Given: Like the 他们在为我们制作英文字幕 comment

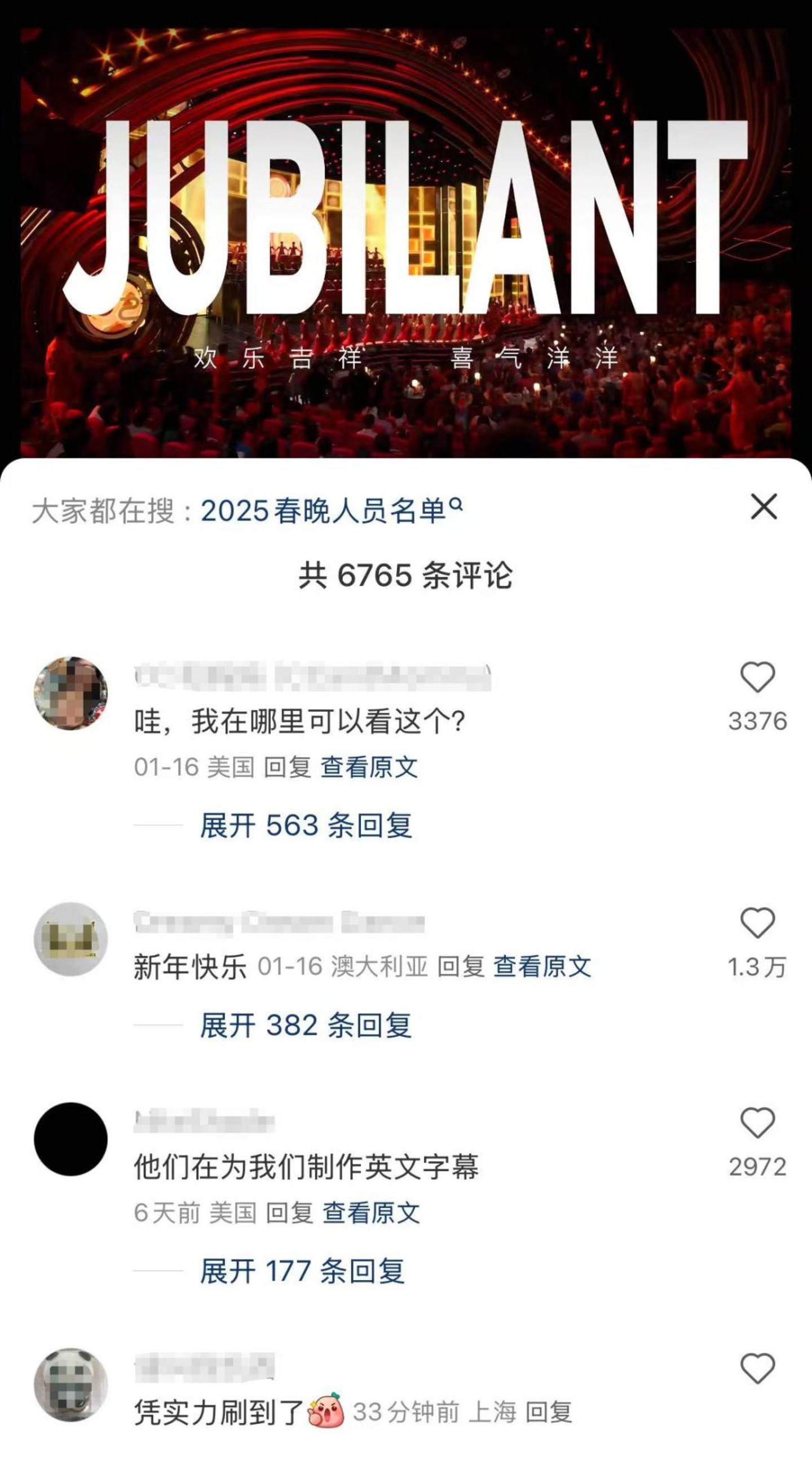Looking at the screenshot, I should (x=757, y=1123).
